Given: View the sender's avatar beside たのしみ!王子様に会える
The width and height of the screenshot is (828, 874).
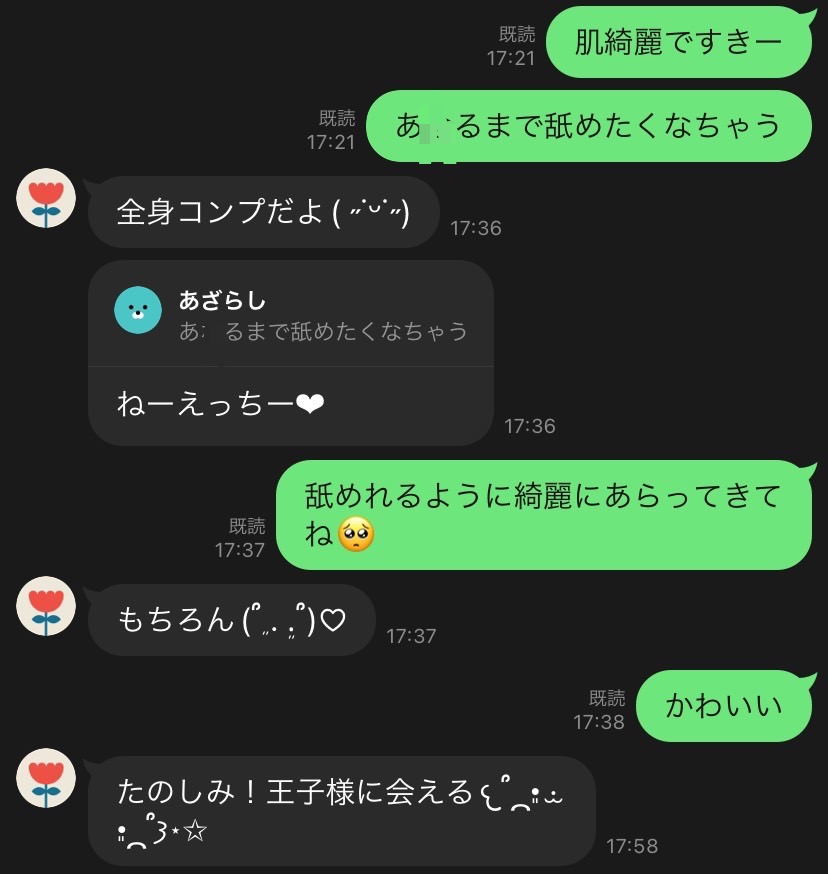Looking at the screenshot, I should click(47, 778).
